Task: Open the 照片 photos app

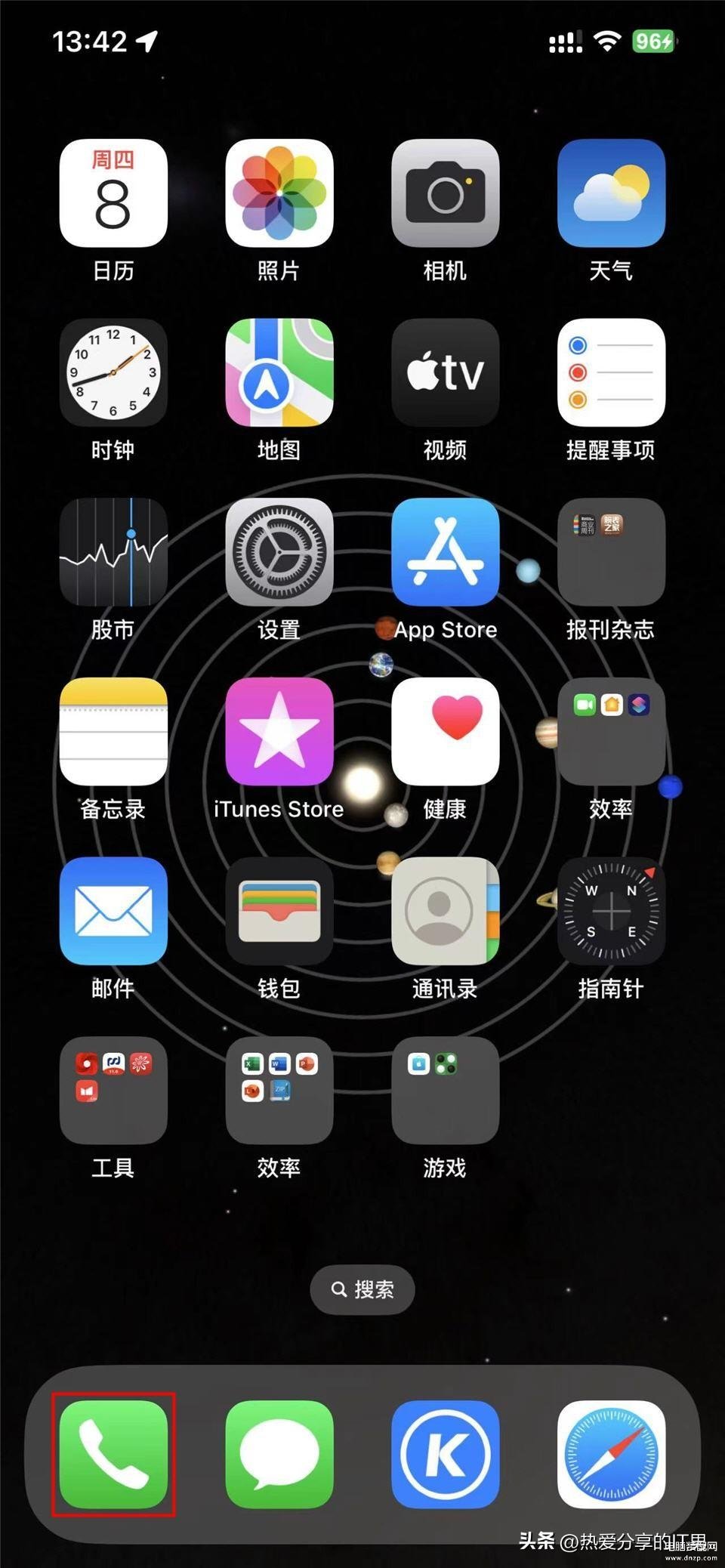Action: (279, 193)
